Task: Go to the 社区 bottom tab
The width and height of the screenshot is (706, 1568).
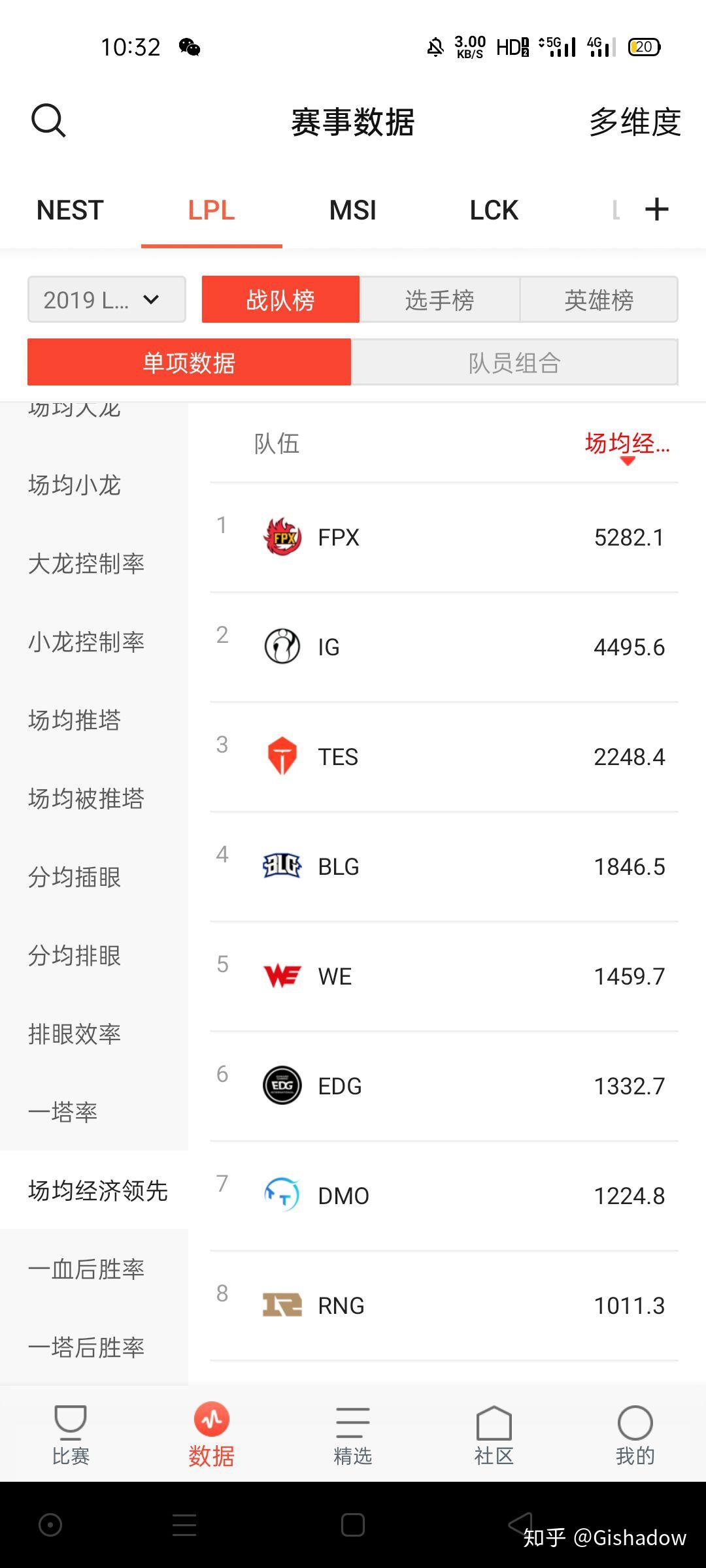Action: [x=494, y=1434]
